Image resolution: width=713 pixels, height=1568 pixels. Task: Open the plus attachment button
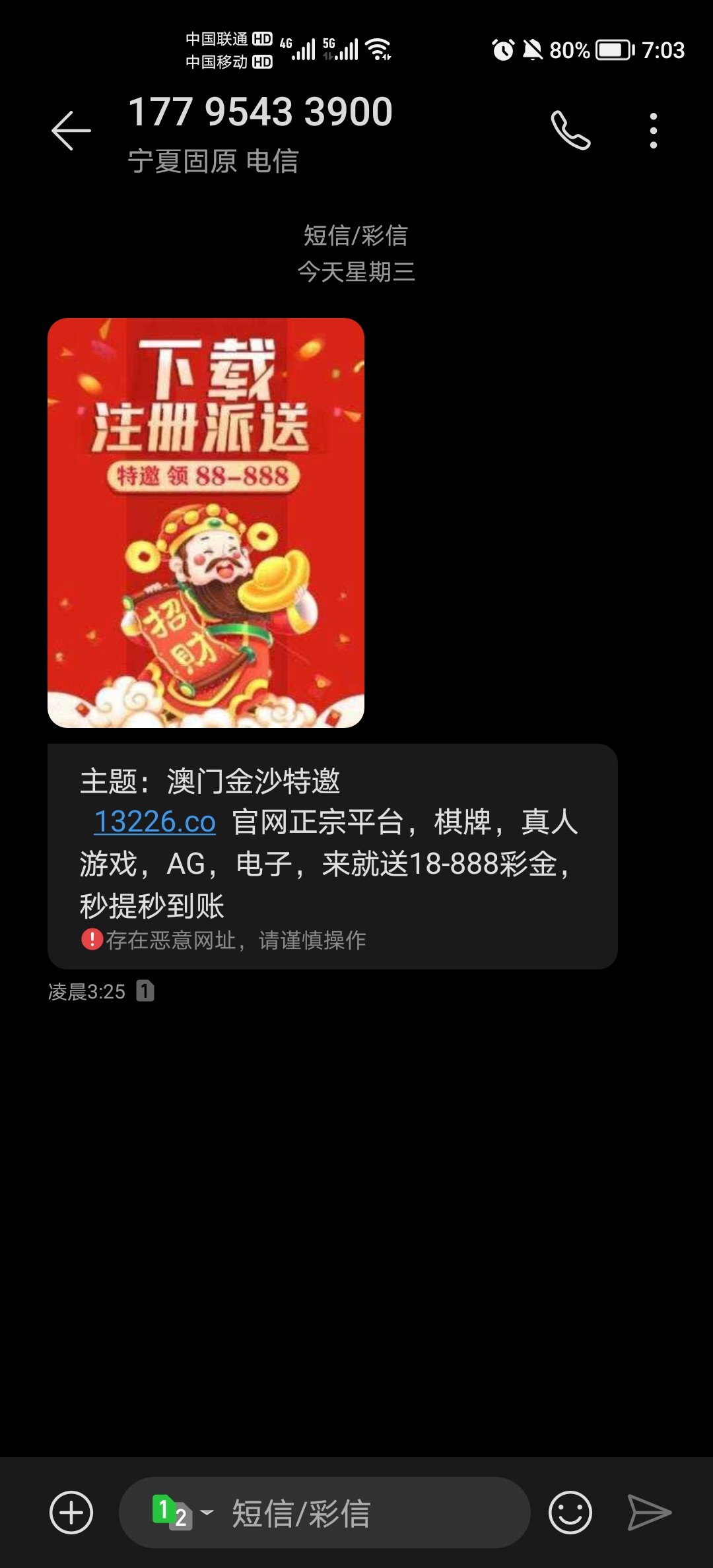pyautogui.click(x=71, y=1512)
